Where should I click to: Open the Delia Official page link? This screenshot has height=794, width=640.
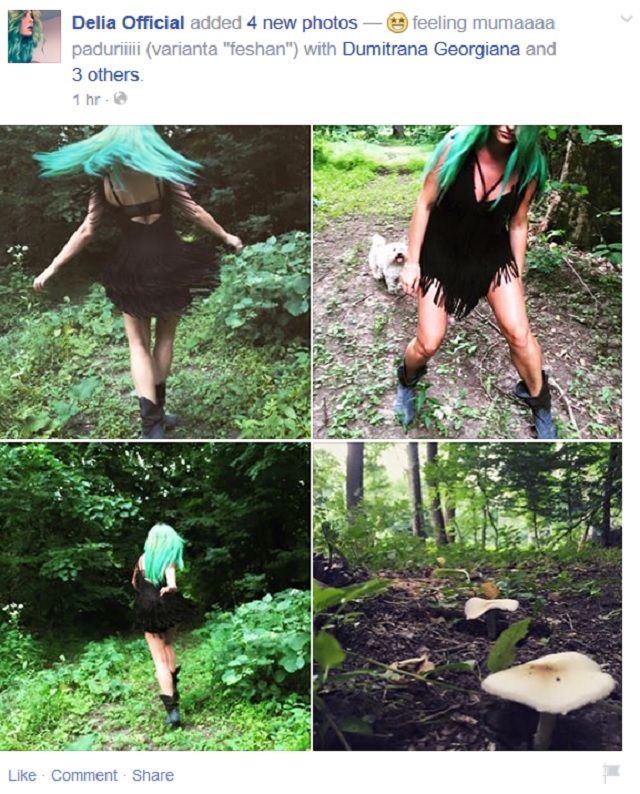click(127, 23)
